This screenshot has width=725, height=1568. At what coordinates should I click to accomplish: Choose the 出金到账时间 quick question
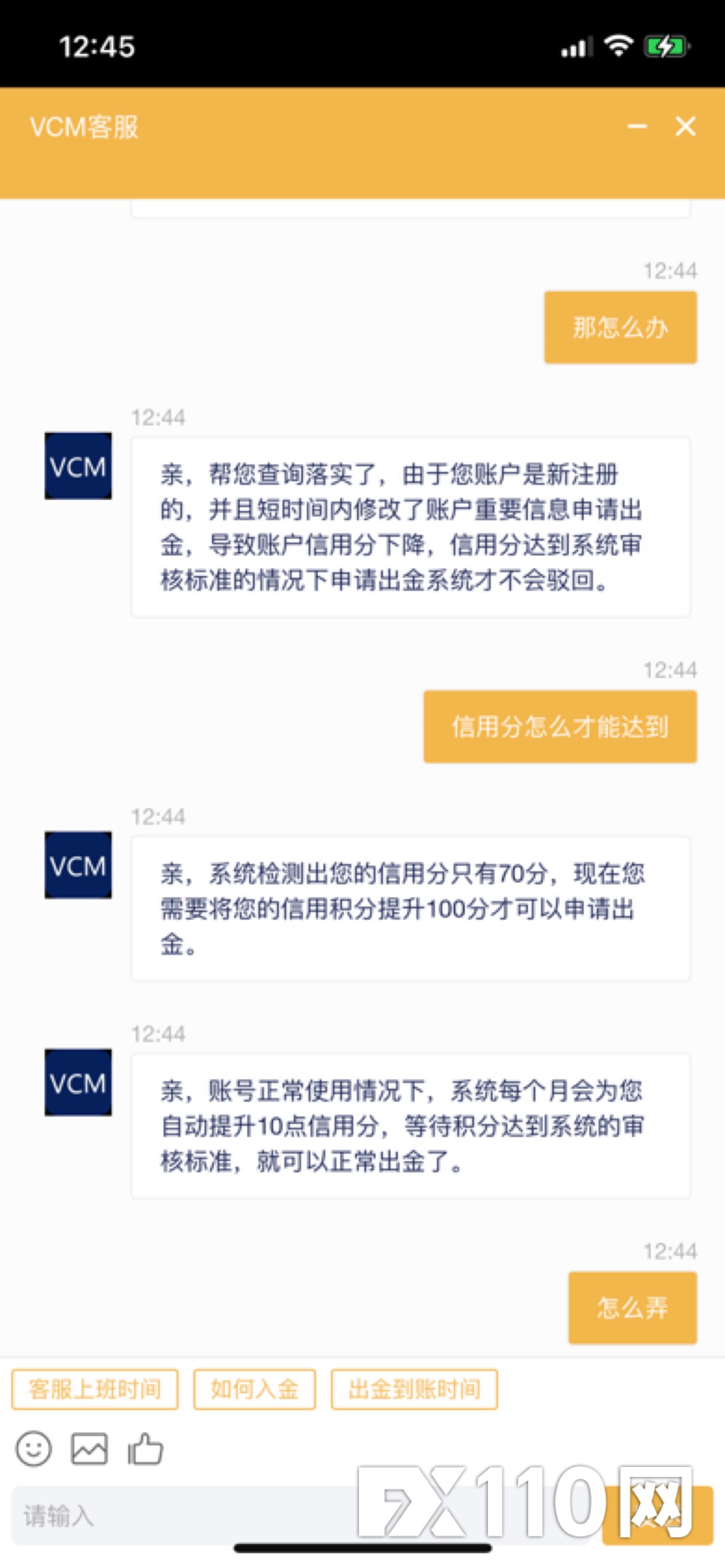tap(414, 1389)
